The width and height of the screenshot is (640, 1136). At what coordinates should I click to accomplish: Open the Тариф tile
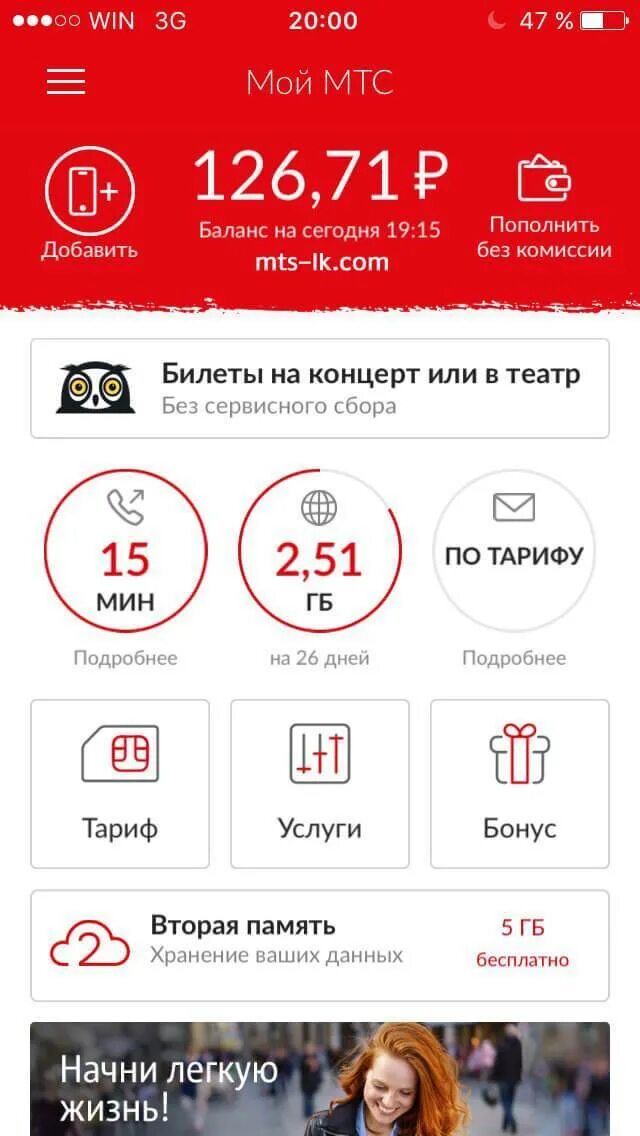[120, 783]
